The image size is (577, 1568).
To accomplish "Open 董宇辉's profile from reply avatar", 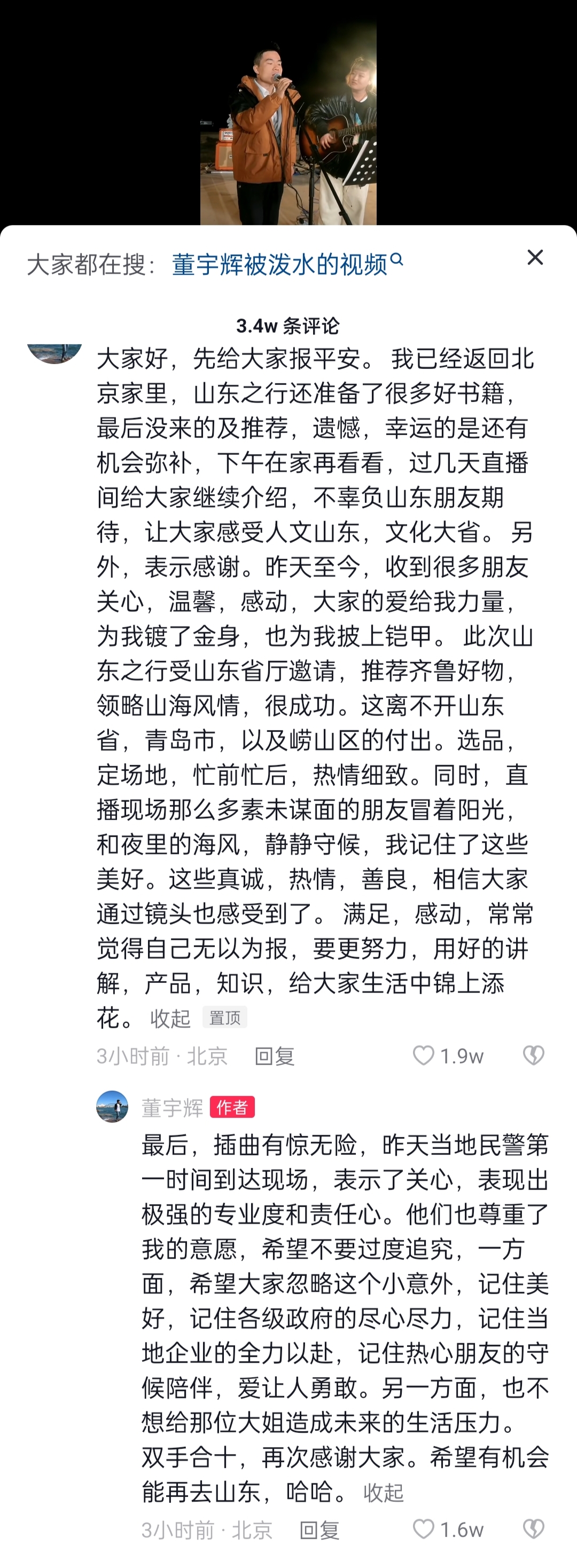I will point(112,1107).
